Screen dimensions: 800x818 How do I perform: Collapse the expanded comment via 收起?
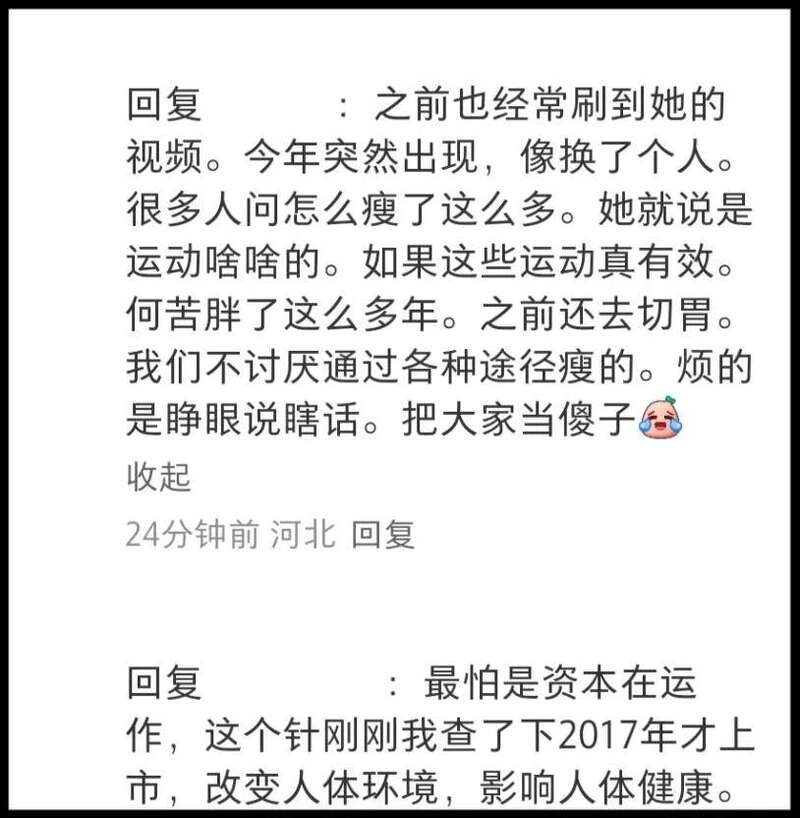[158, 478]
